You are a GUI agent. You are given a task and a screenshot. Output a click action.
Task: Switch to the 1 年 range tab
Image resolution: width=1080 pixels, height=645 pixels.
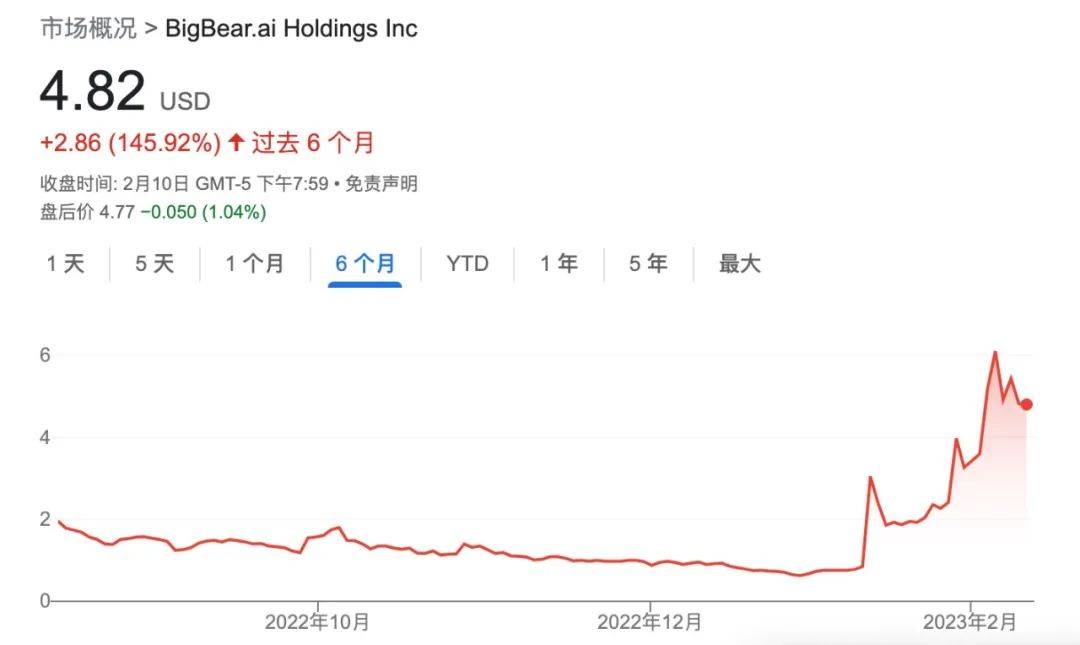click(559, 263)
